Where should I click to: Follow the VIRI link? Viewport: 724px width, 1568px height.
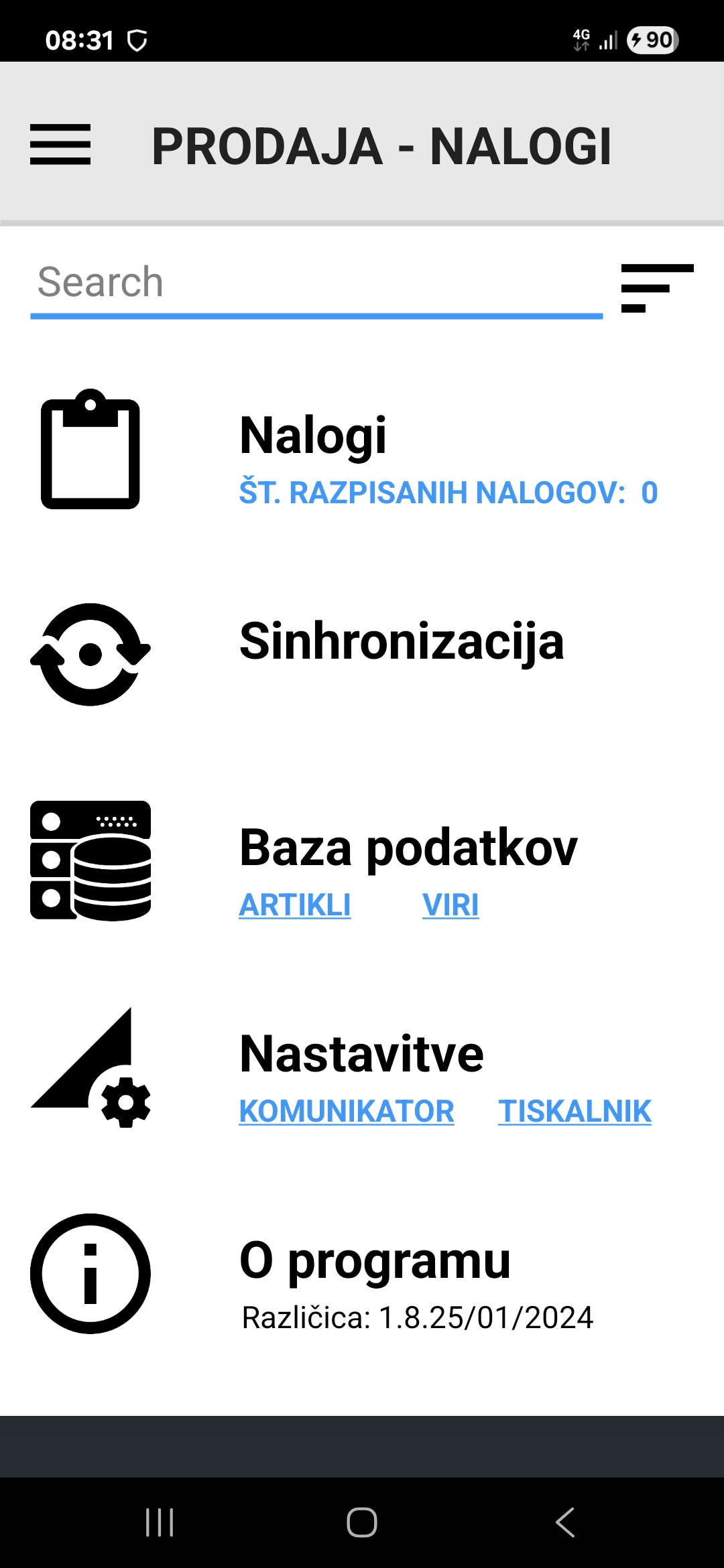coord(450,905)
